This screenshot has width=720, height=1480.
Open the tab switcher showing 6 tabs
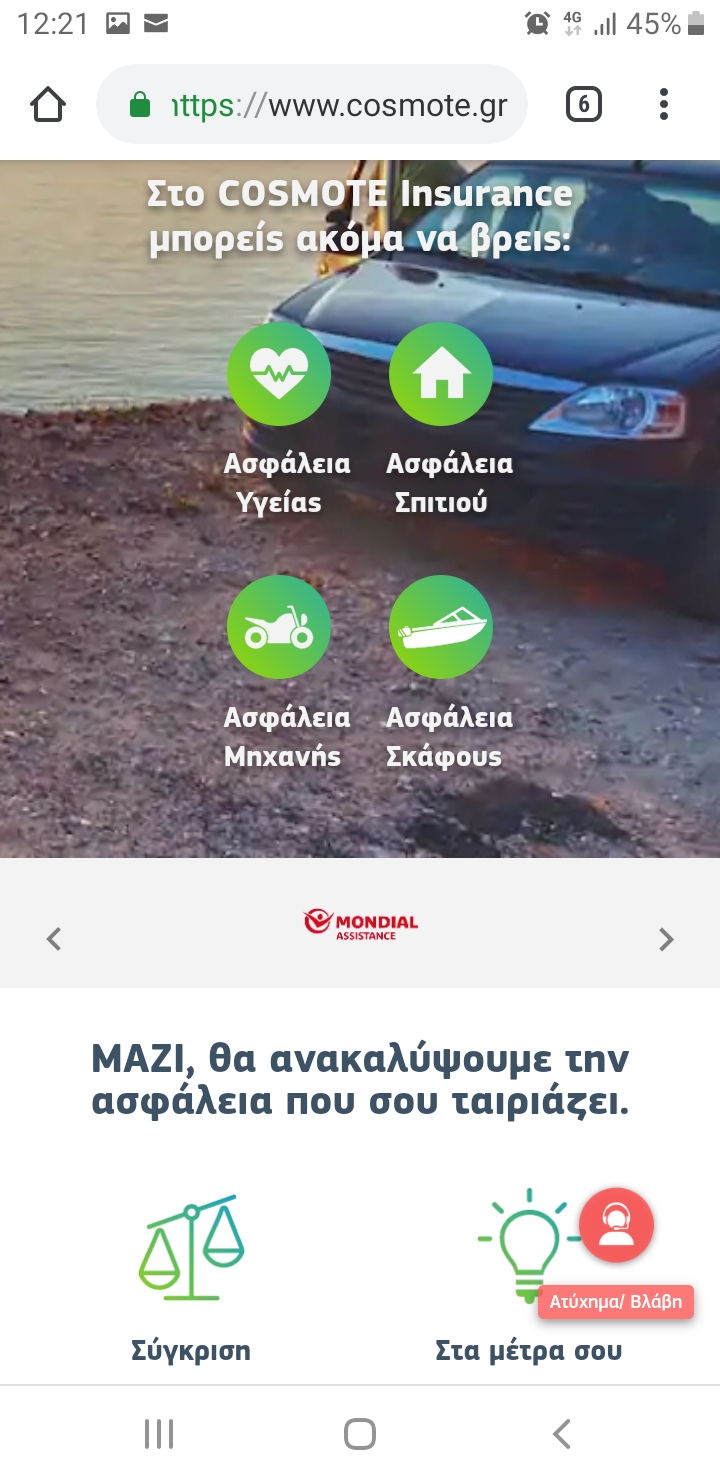(584, 104)
